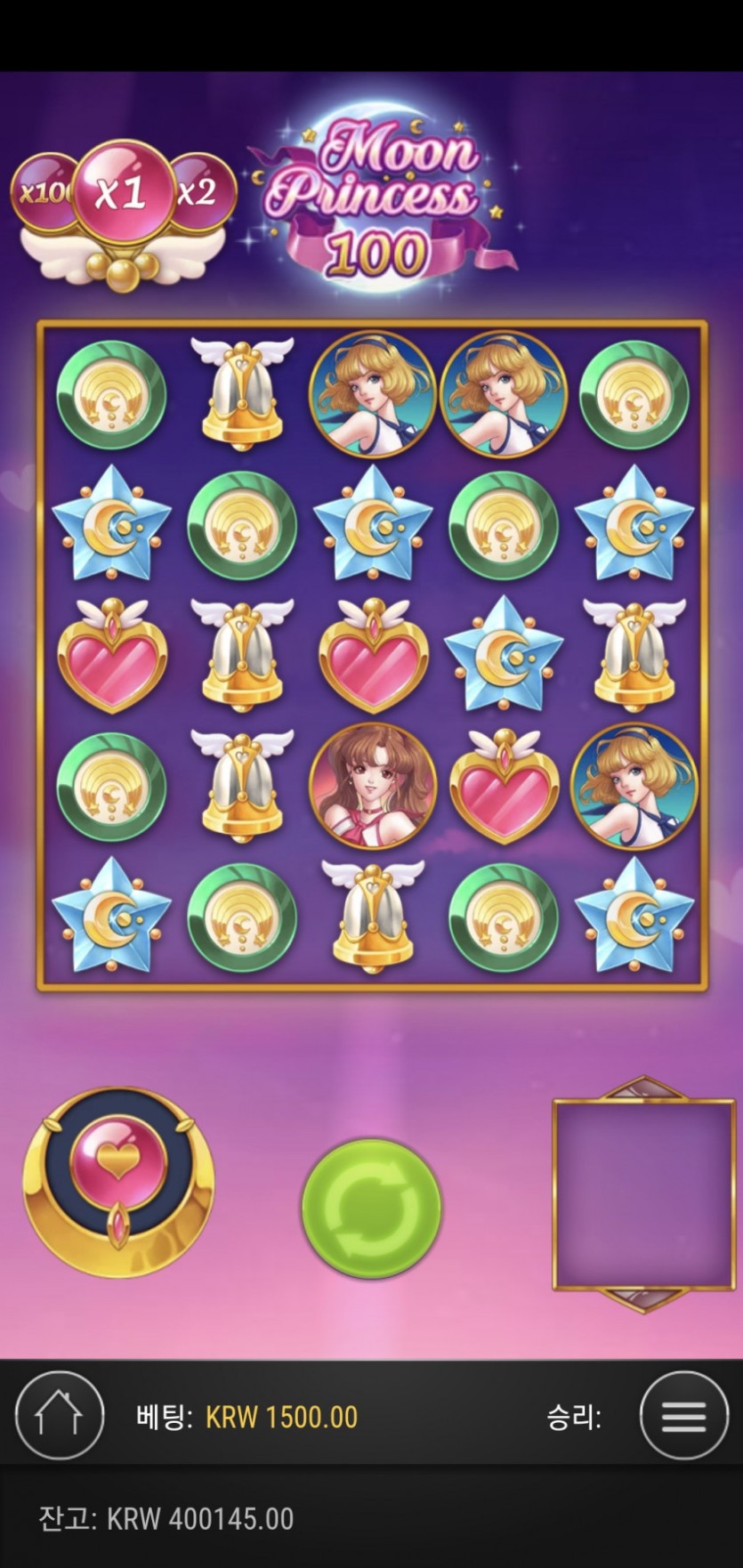The height and width of the screenshot is (1568, 743).
Task: Tap the pink heart crescent button
Action: pos(117,1180)
